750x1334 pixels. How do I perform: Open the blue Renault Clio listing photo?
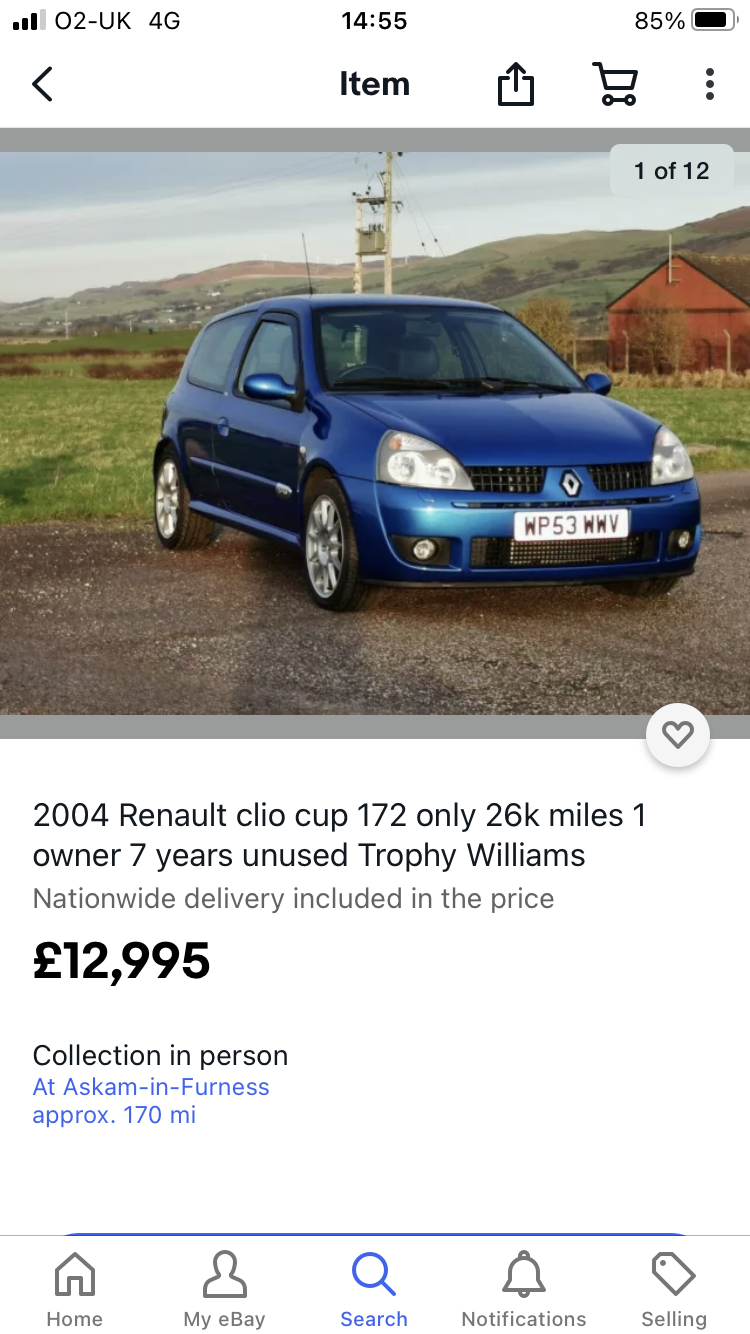tap(375, 432)
